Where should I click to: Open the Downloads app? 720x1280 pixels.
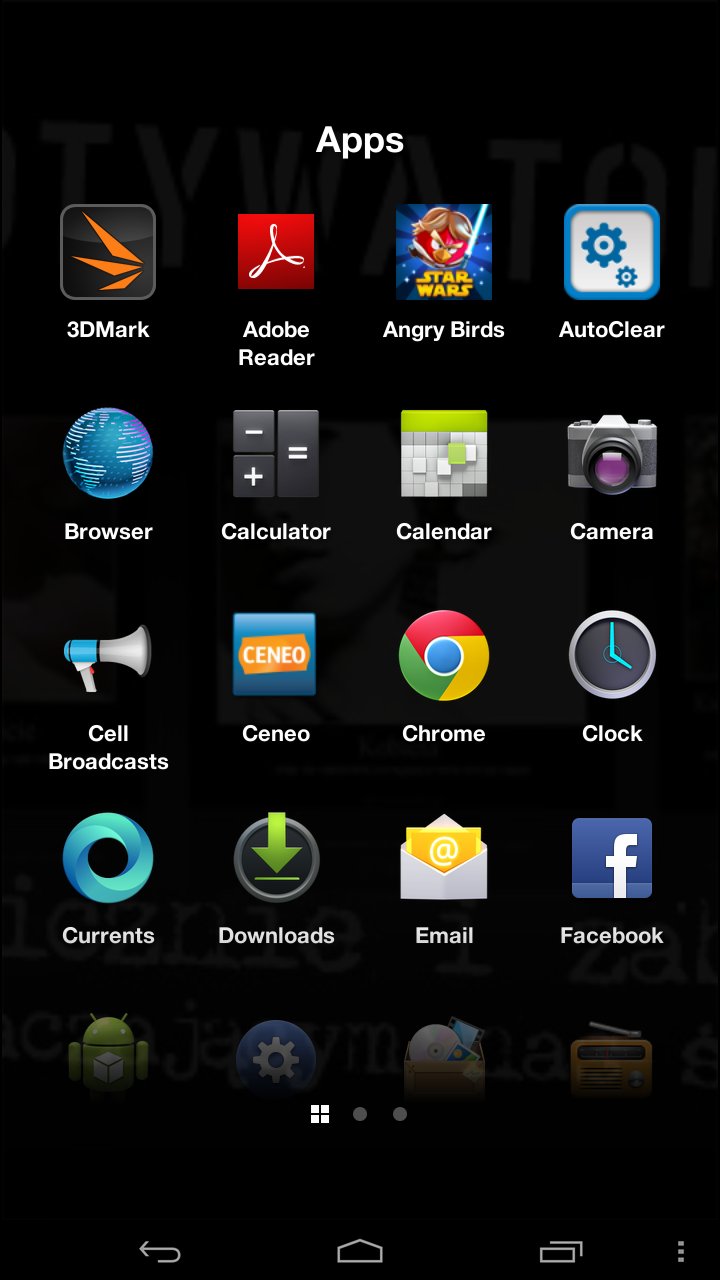(276, 858)
